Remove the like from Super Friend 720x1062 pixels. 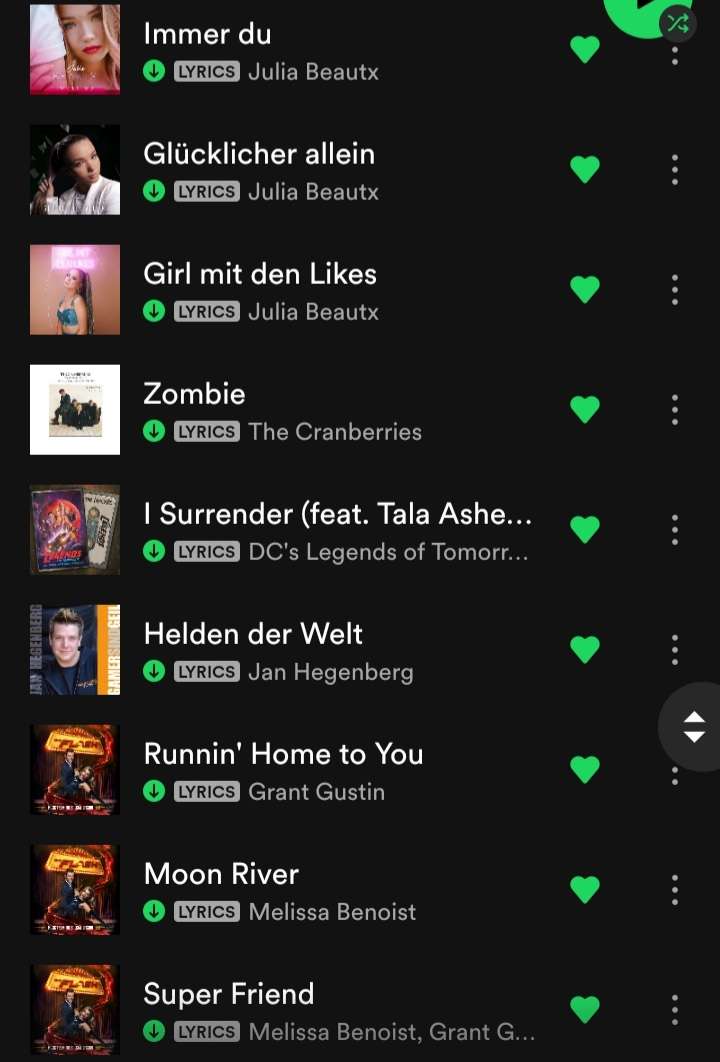[585, 1009]
